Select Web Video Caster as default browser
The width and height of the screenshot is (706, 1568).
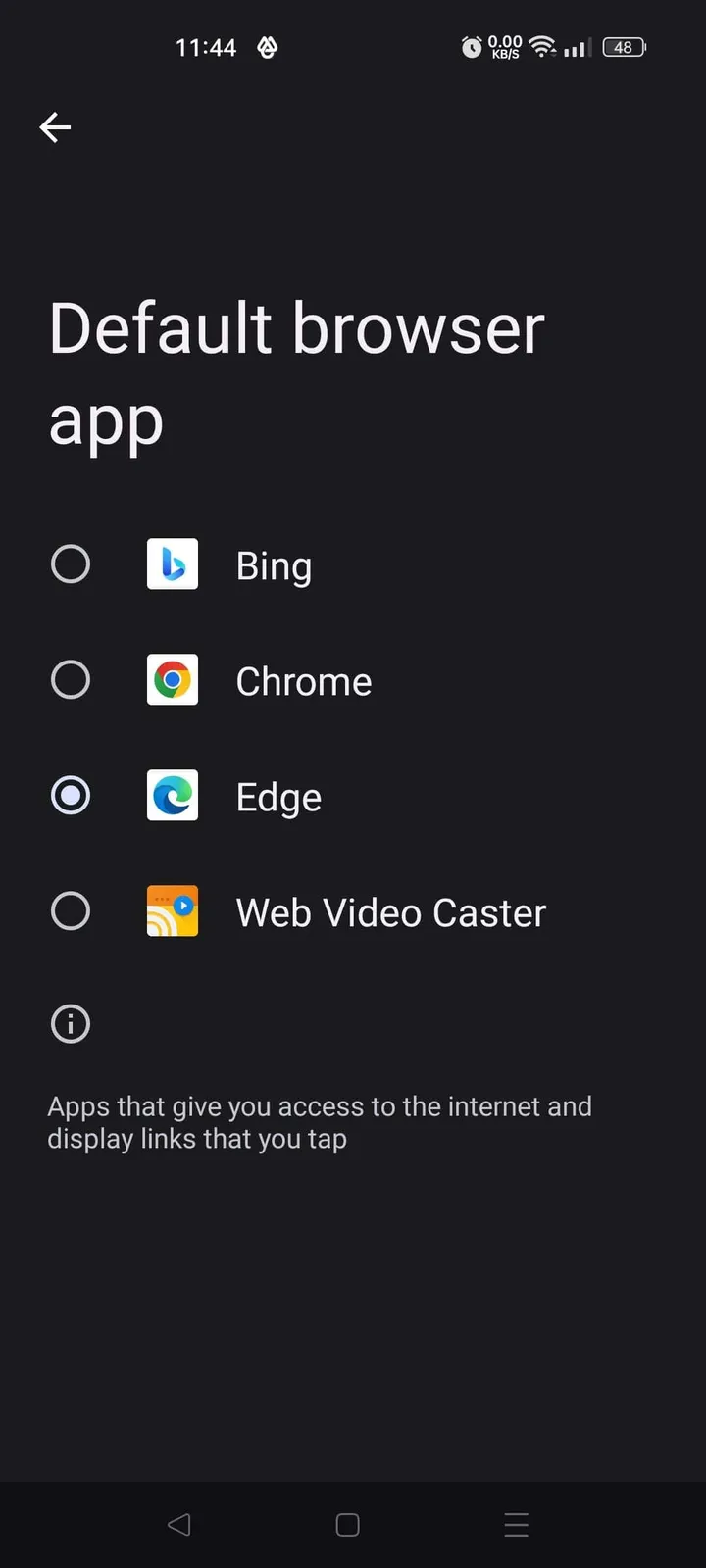pyautogui.click(x=70, y=910)
